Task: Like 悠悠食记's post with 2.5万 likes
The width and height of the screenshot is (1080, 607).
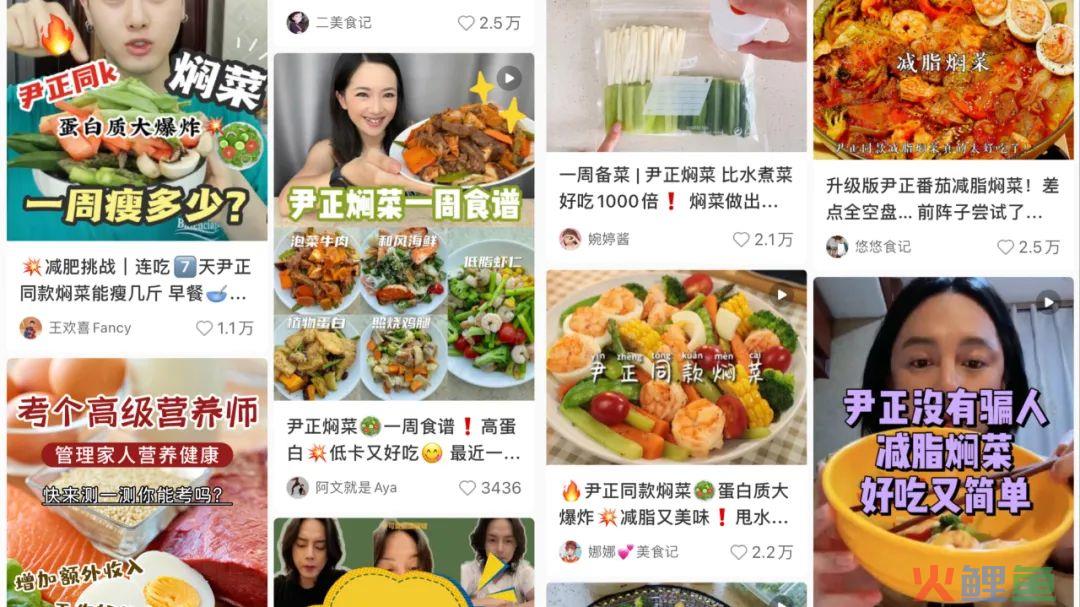Action: coord(1005,246)
